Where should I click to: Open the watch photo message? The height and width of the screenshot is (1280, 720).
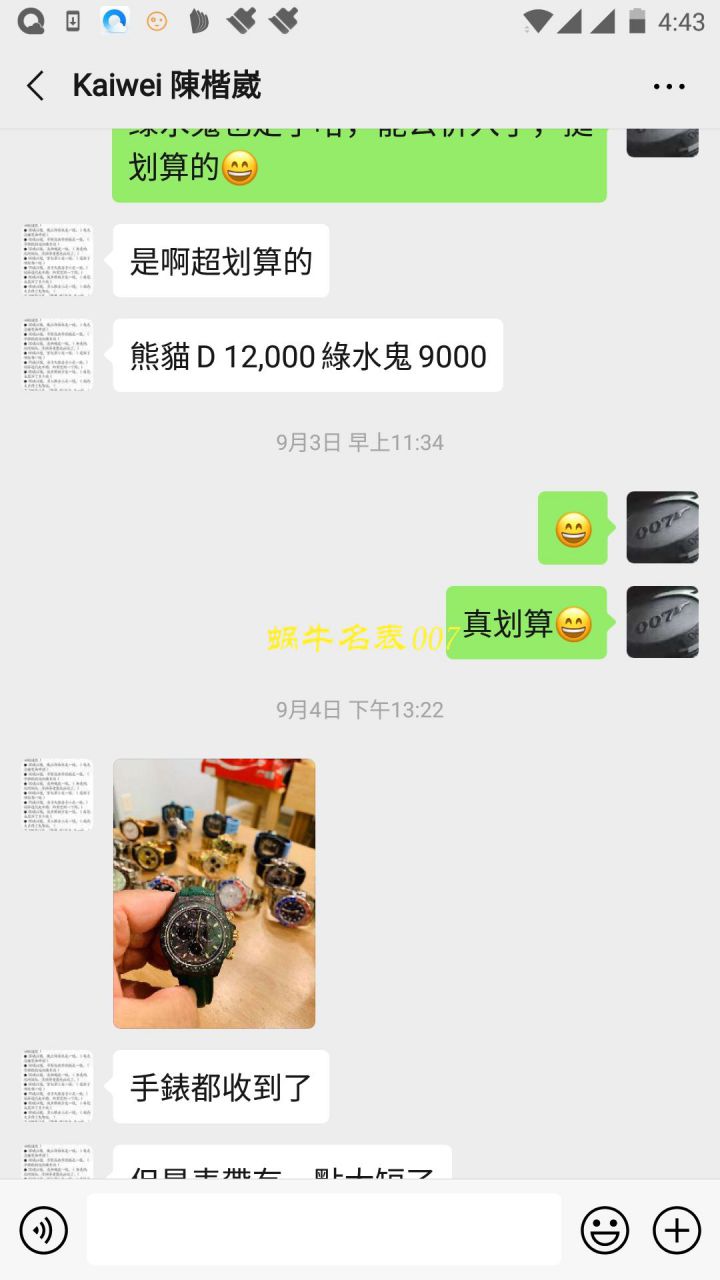[214, 893]
